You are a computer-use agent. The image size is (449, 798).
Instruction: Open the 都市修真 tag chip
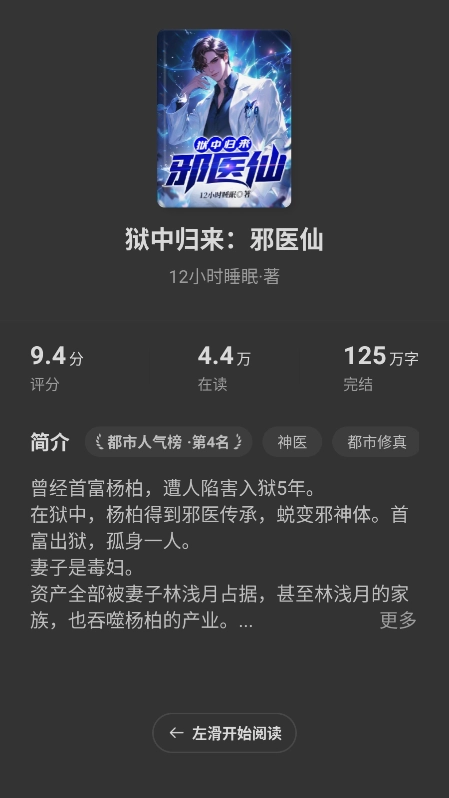[376, 442]
